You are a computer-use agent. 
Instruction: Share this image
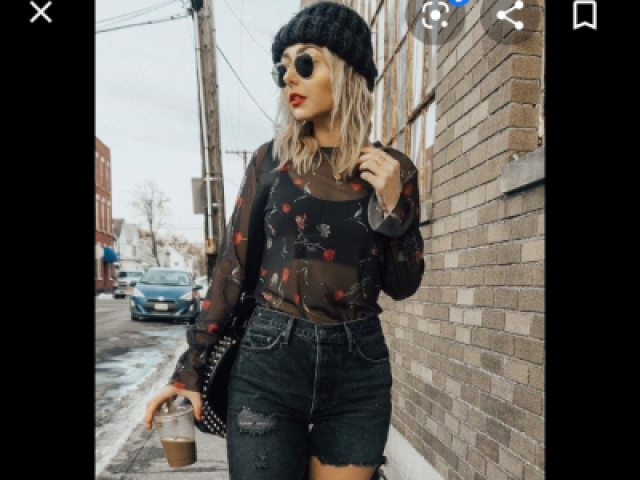[x=510, y=14]
